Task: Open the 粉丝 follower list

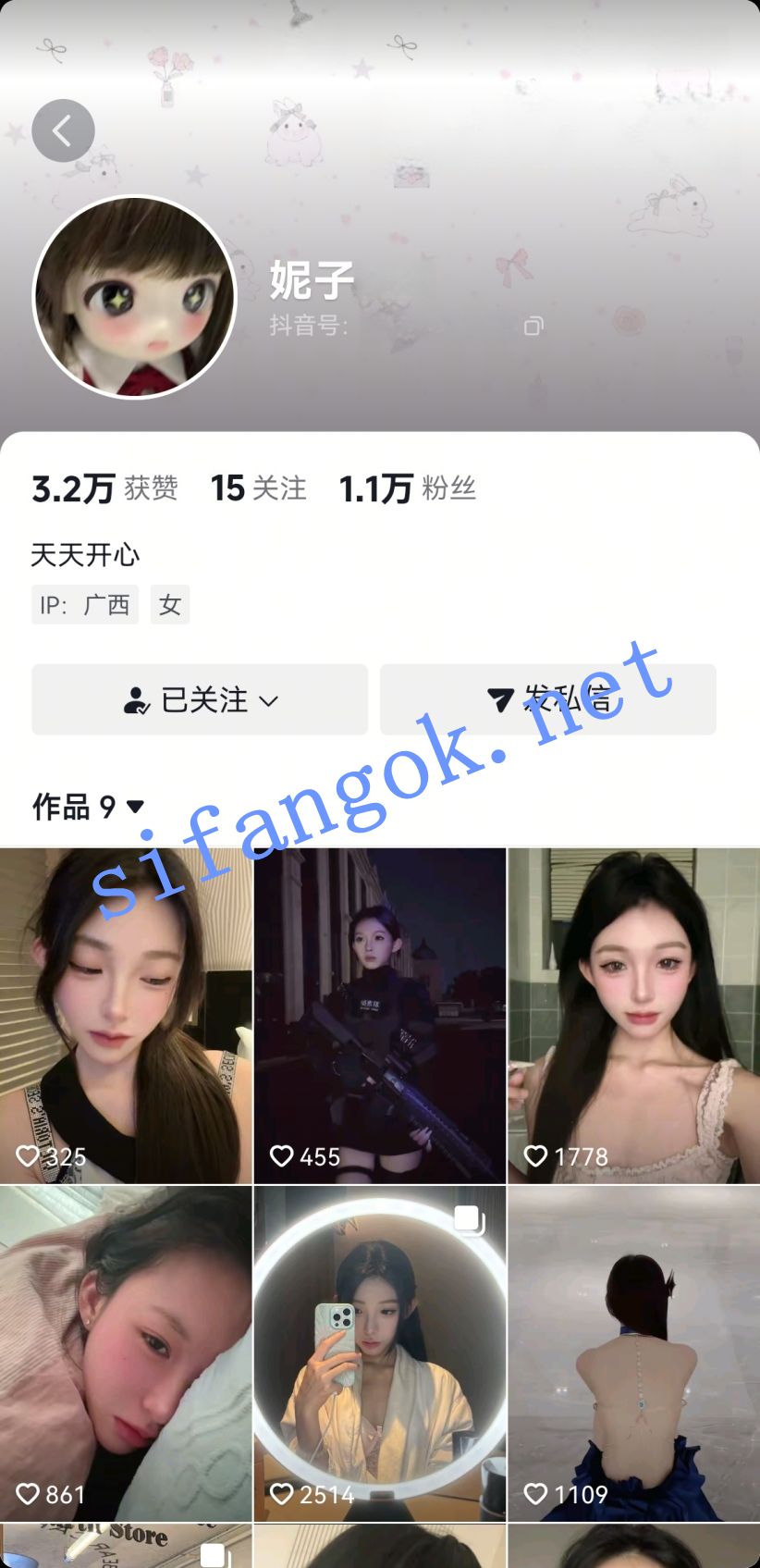Action: tap(408, 488)
